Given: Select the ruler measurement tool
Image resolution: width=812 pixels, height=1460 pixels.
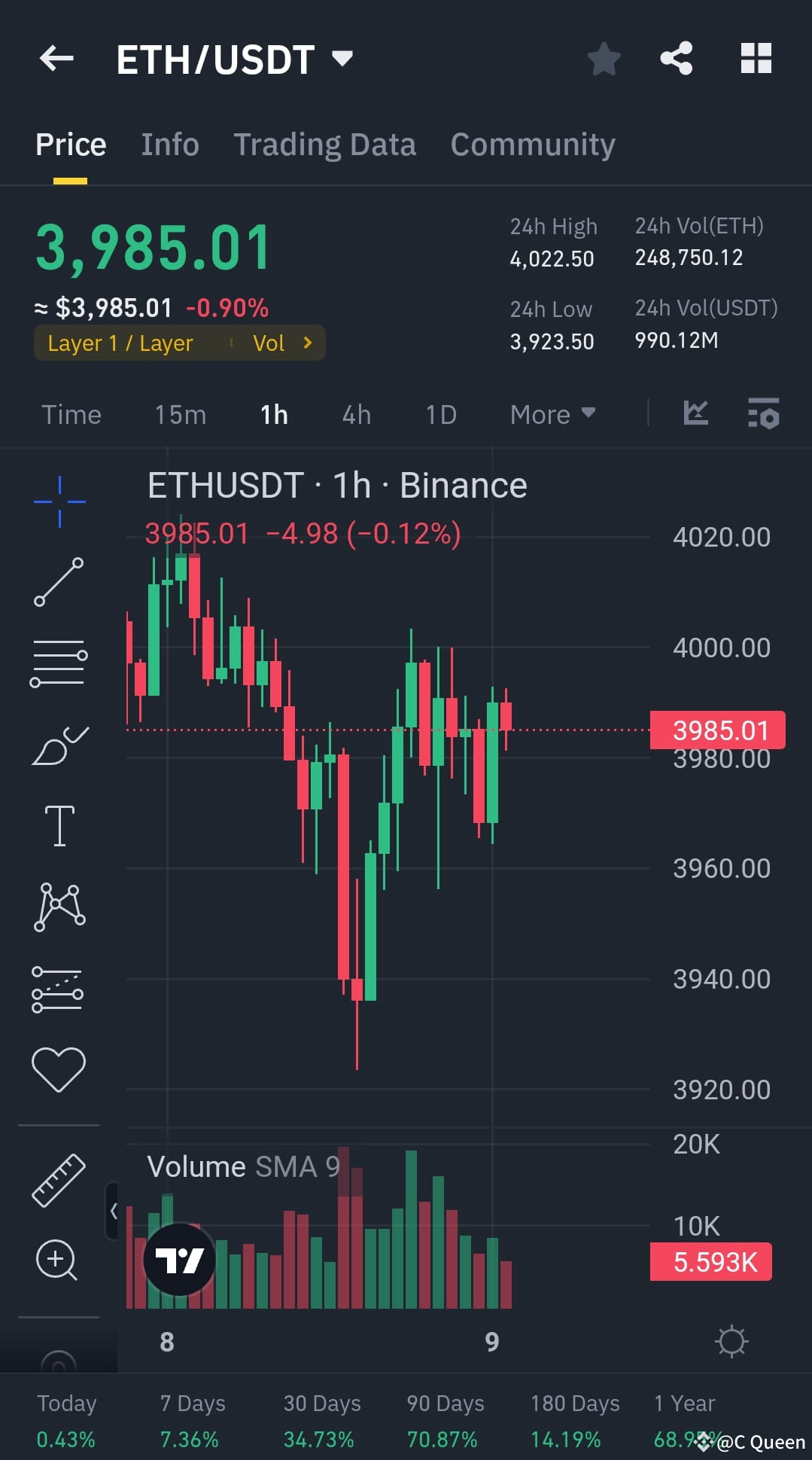Looking at the screenshot, I should coord(59,1178).
